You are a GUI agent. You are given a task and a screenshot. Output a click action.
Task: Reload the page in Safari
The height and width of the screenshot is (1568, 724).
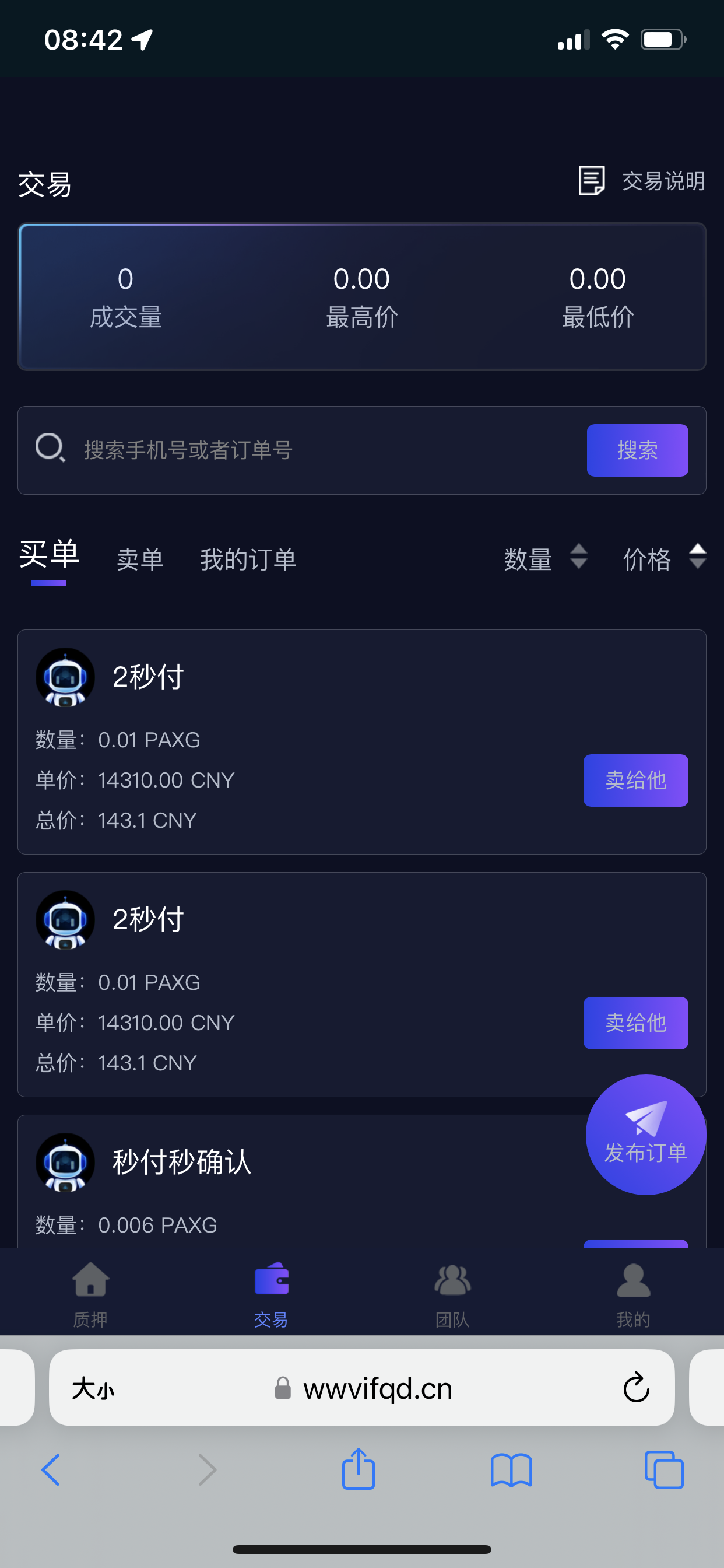[x=636, y=1388]
